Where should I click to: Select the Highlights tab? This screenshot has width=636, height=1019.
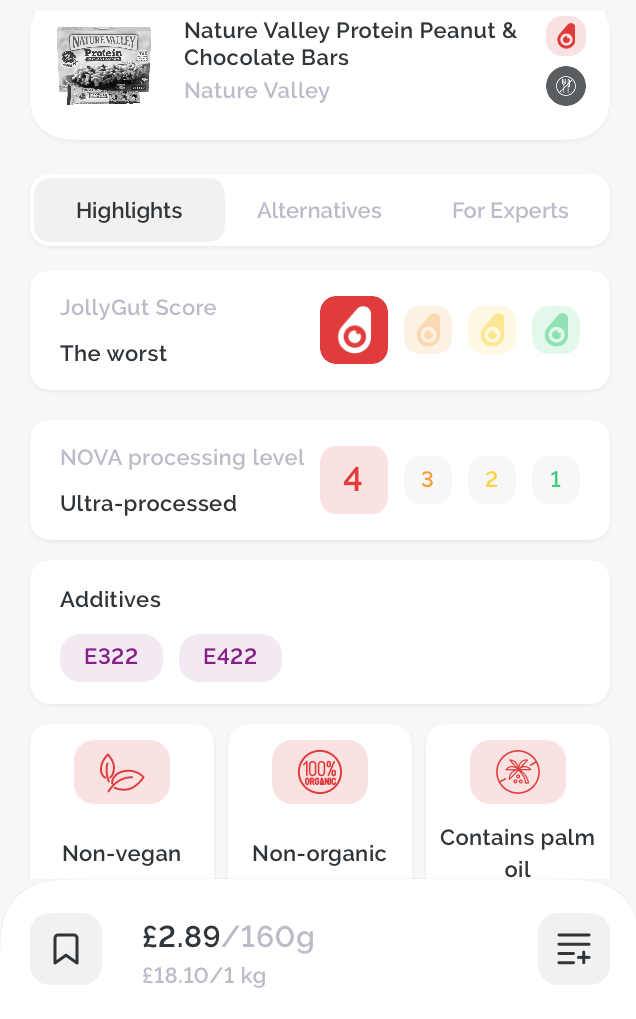coord(129,211)
